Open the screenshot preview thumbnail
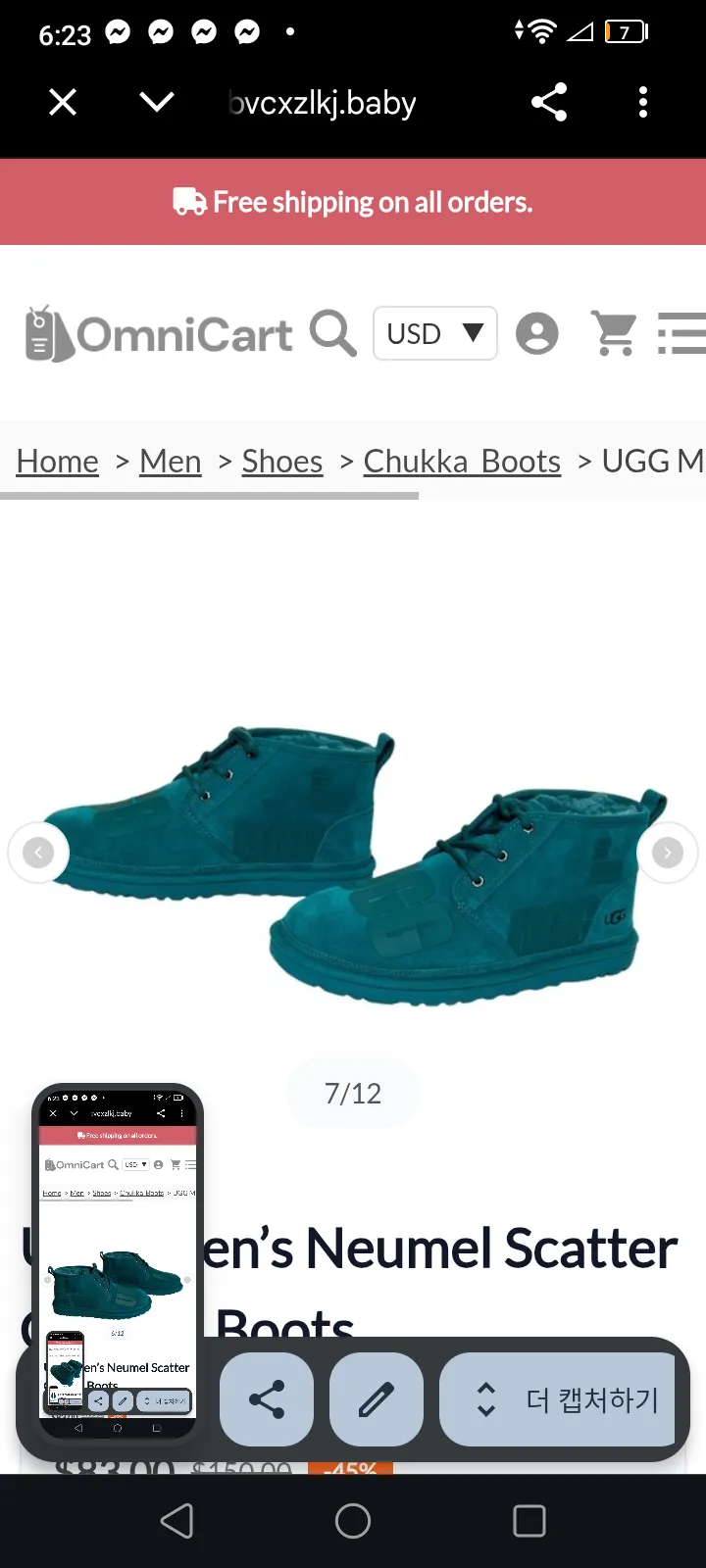The height and width of the screenshot is (1568, 706). click(x=118, y=1264)
